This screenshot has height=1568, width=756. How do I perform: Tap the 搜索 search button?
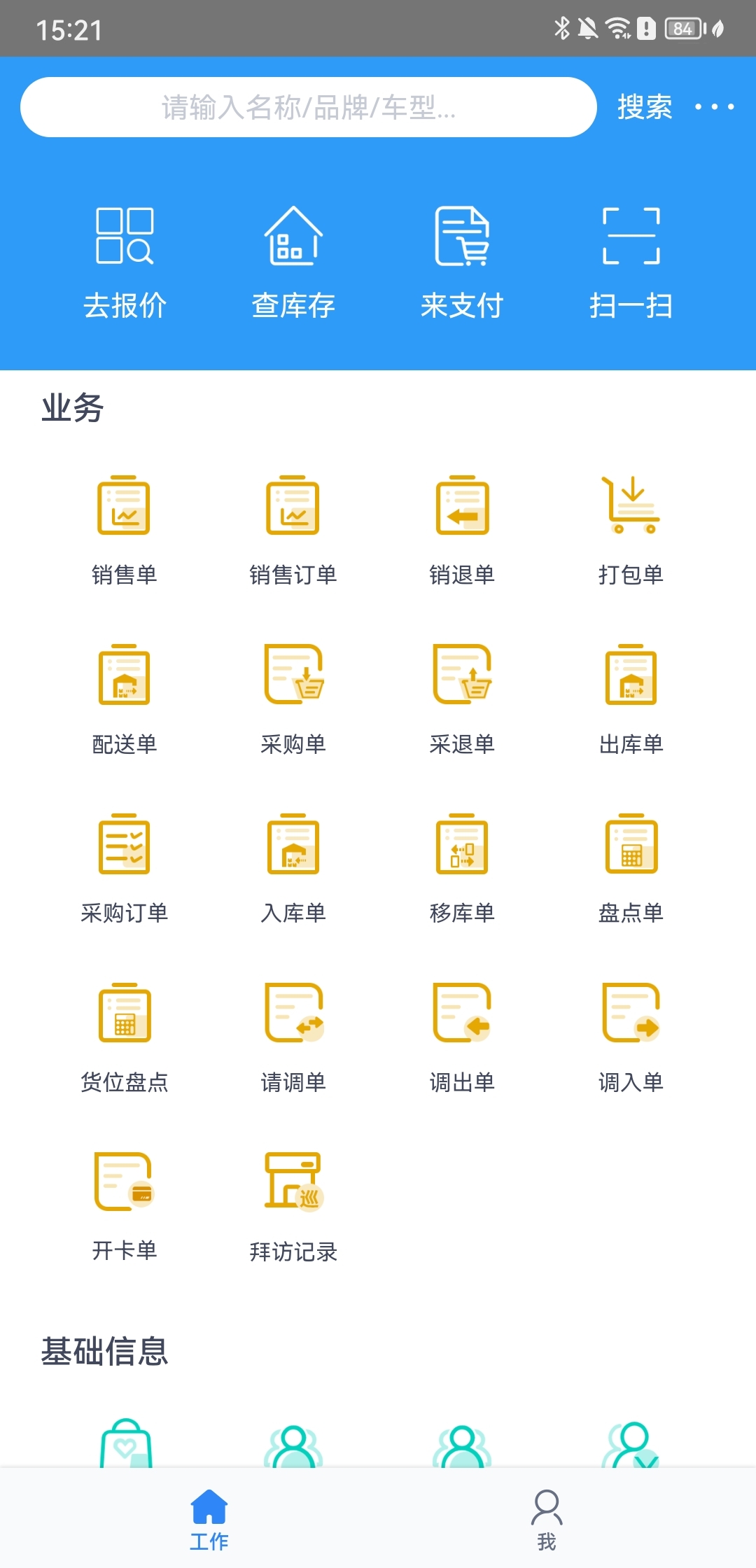[x=644, y=107]
